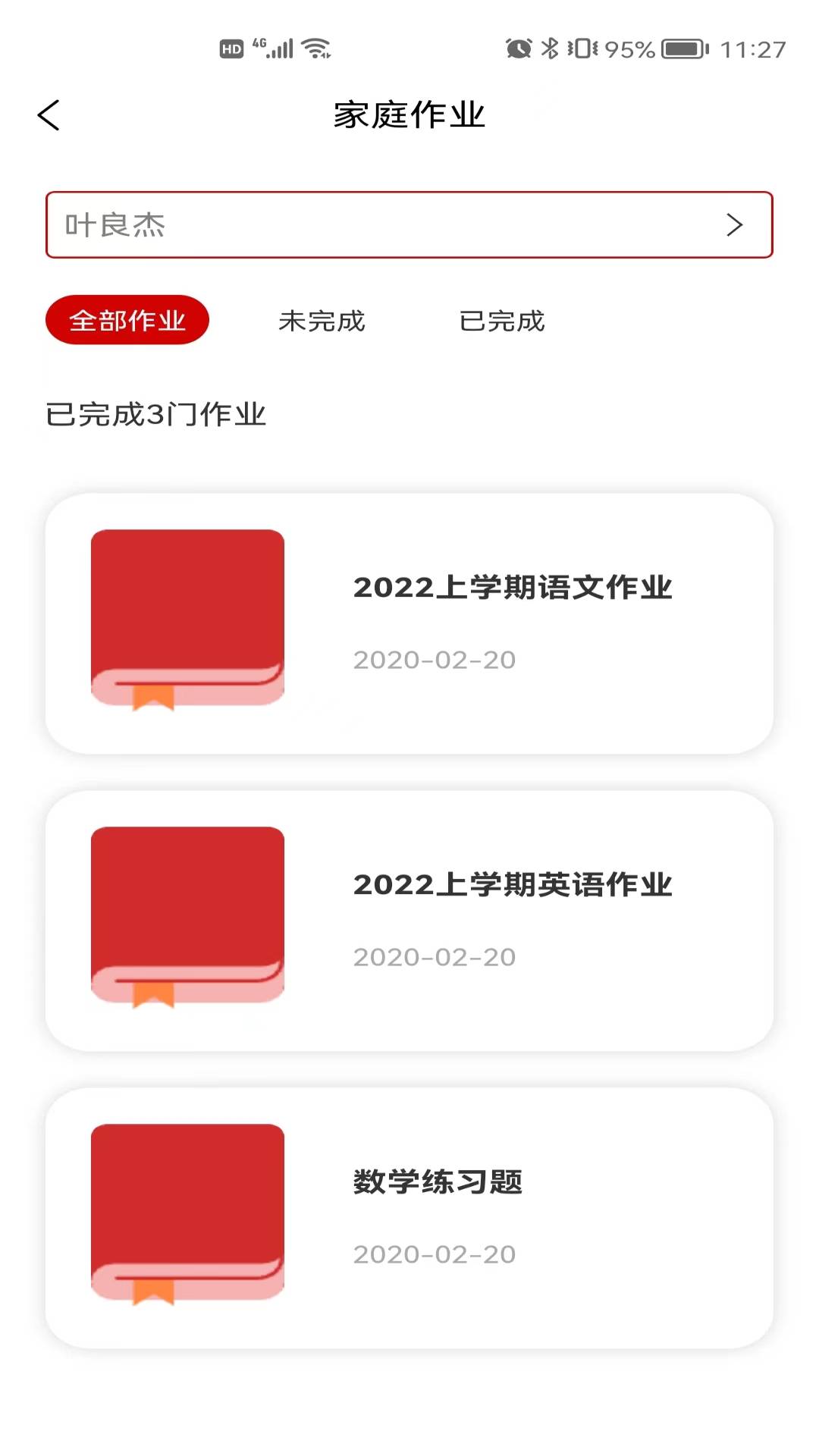This screenshot has height=1456, width=819.
Task: Open the student selector showing 叶良杰
Action: coord(409,224)
